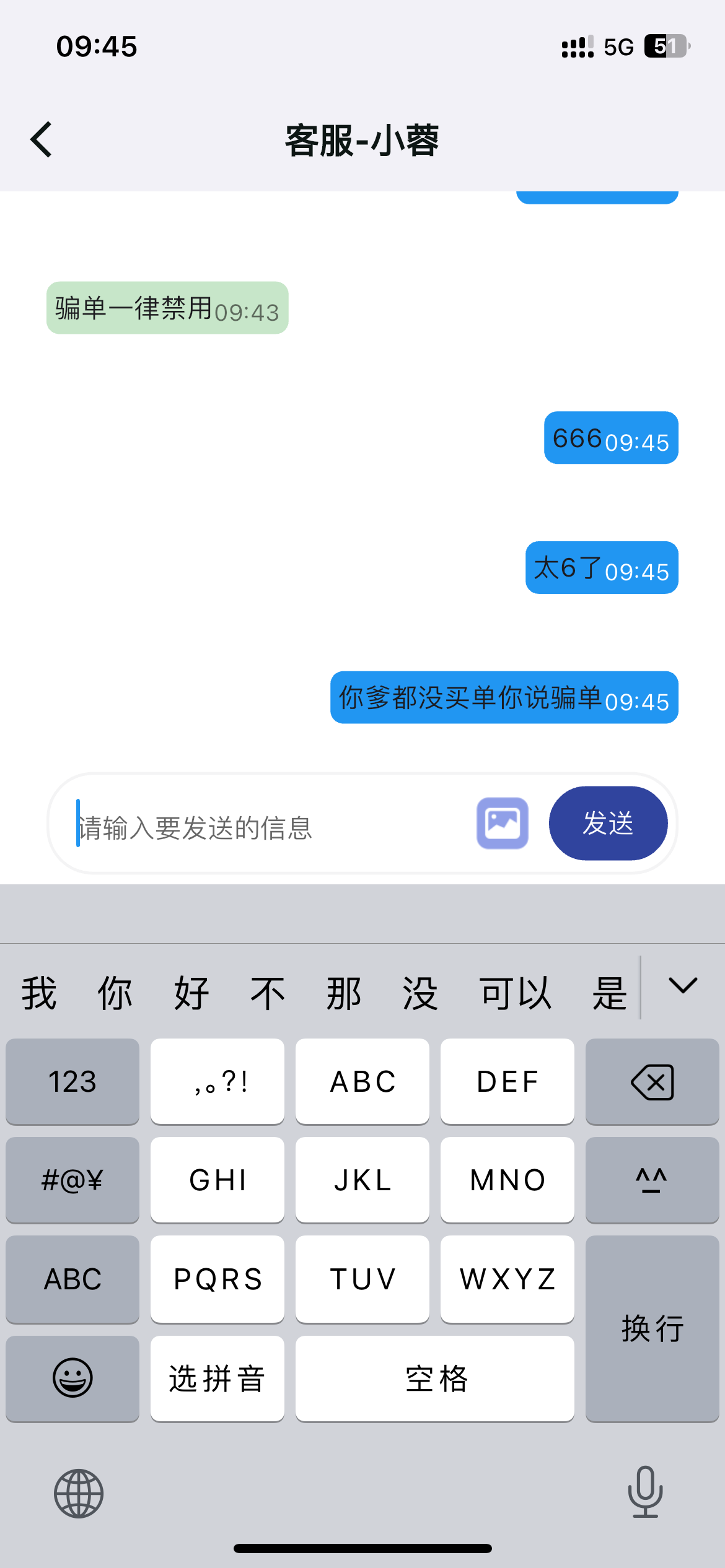This screenshot has height=1568, width=725.
Task: Tap the back arrow to leave chat
Action: coord(41,139)
